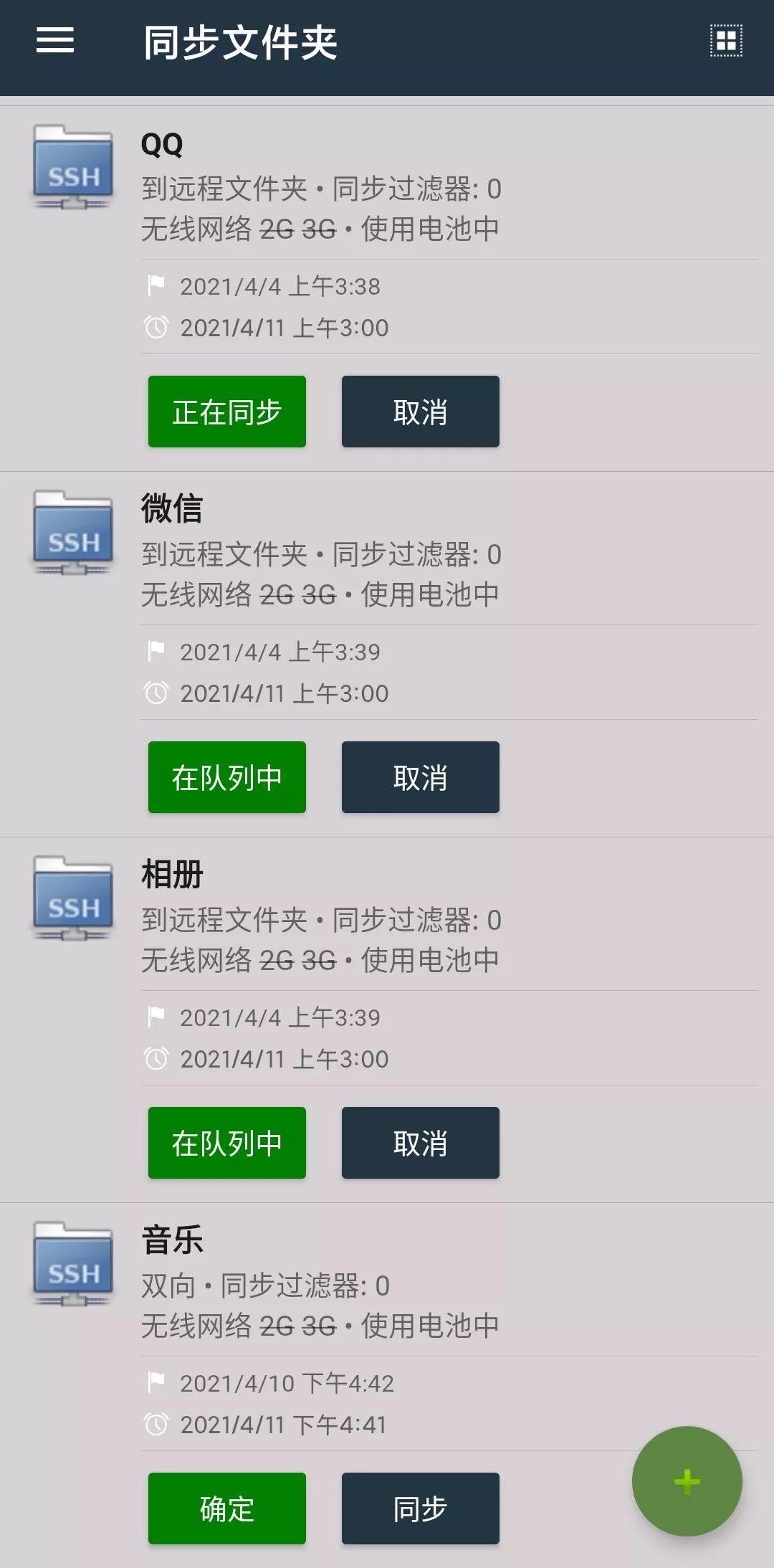
Task: Click the flag icon under 音乐
Action: [x=156, y=1384]
